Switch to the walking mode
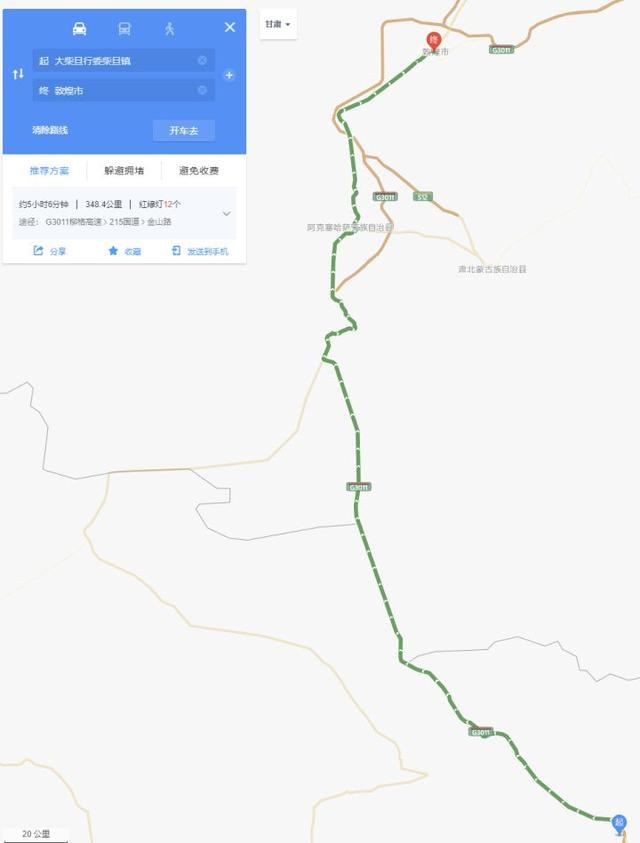 [169, 28]
